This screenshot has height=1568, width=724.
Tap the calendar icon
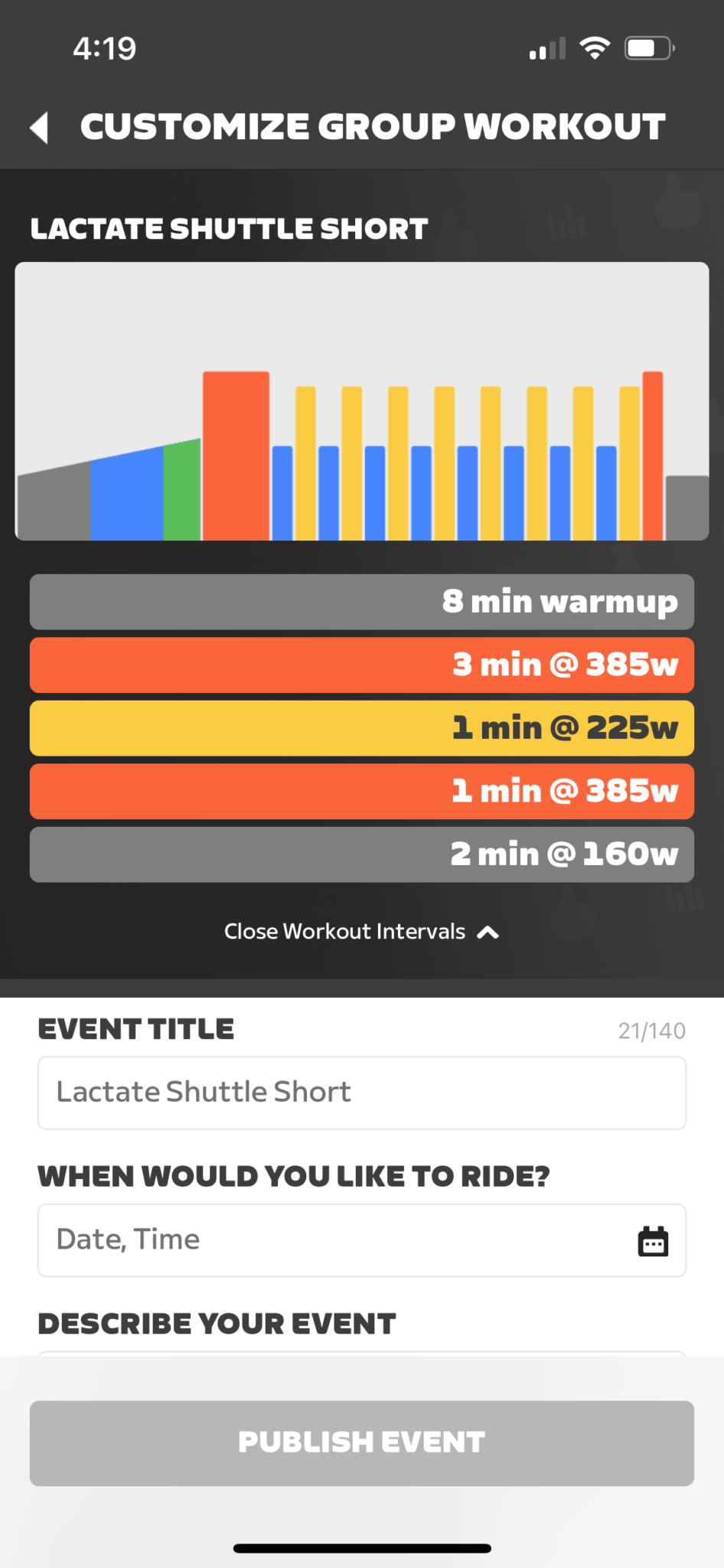653,1241
